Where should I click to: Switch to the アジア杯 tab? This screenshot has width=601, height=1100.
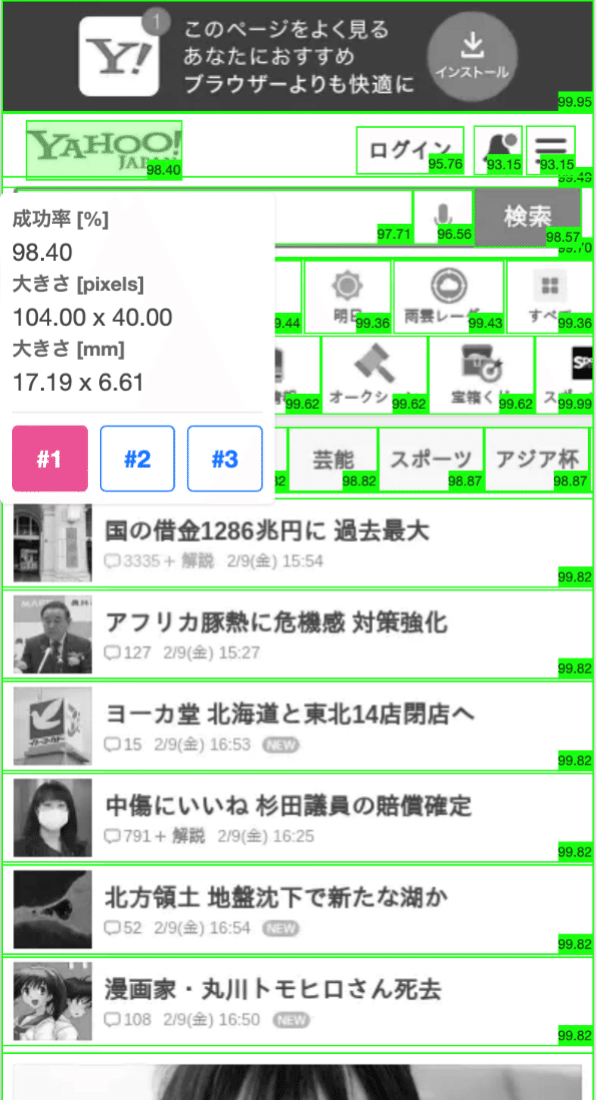tap(537, 460)
